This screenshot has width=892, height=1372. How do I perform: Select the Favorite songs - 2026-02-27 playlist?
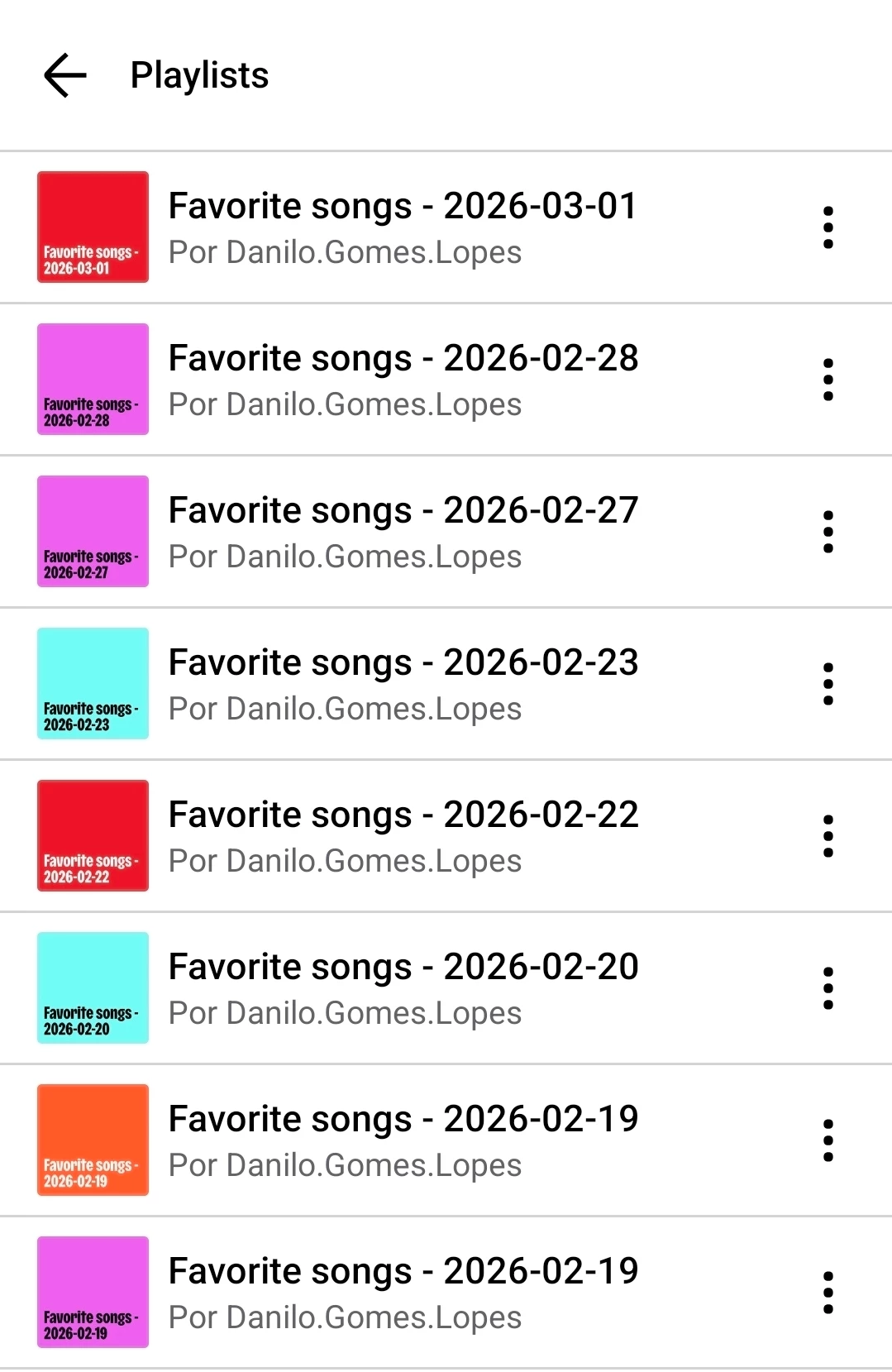(x=403, y=532)
